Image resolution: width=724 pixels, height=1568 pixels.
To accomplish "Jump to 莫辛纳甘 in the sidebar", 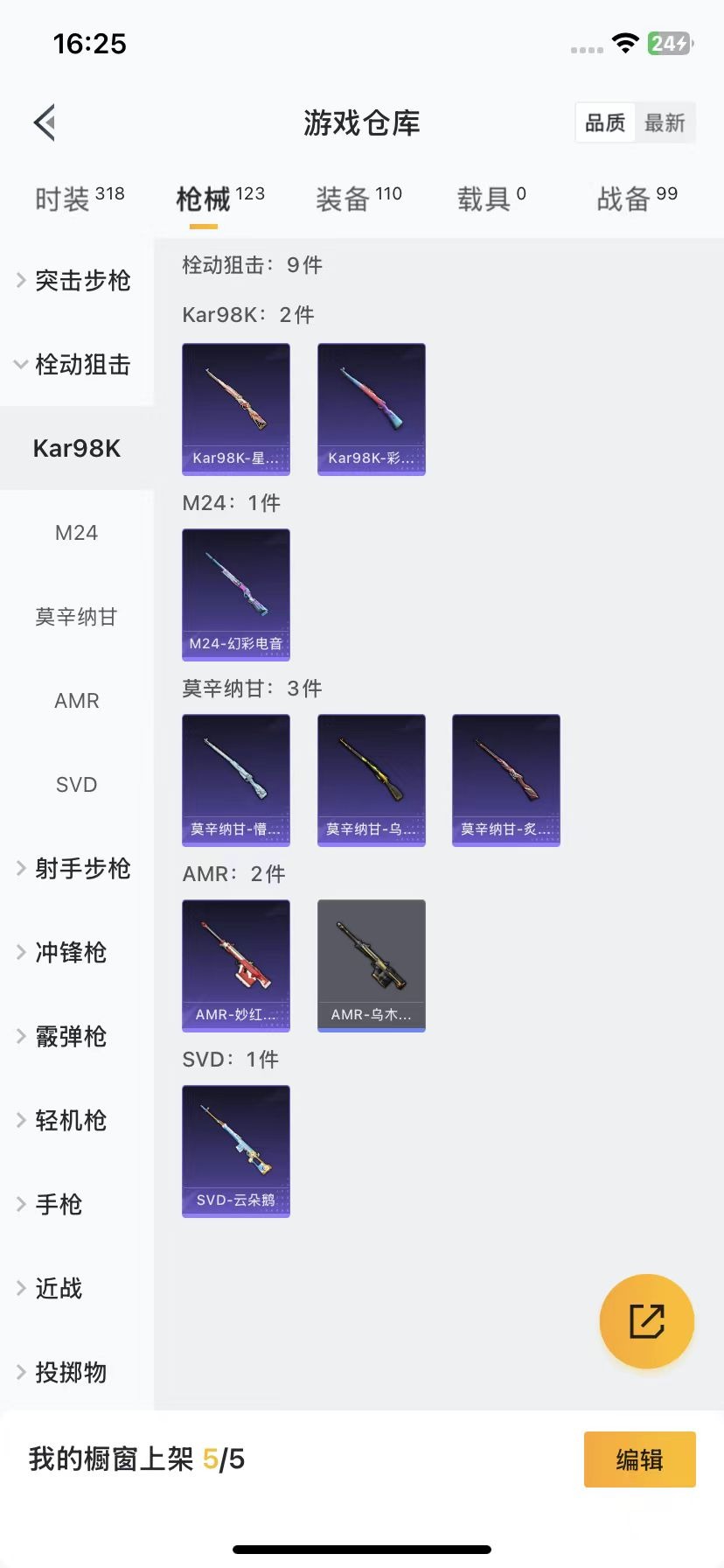I will [77, 616].
